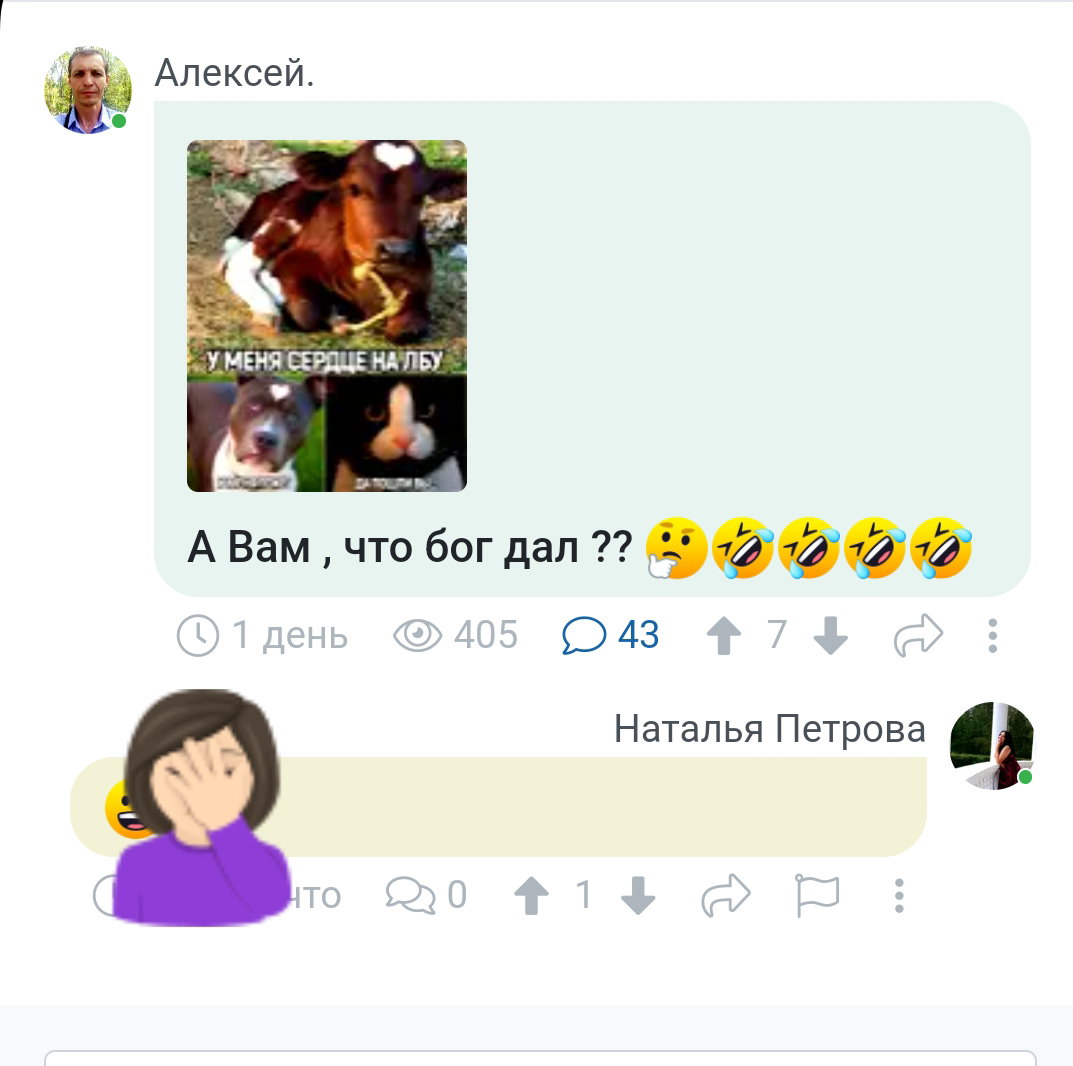This screenshot has width=1073, height=1066.
Task: Open replies to Наталья Петрова's comment
Action: (426, 895)
